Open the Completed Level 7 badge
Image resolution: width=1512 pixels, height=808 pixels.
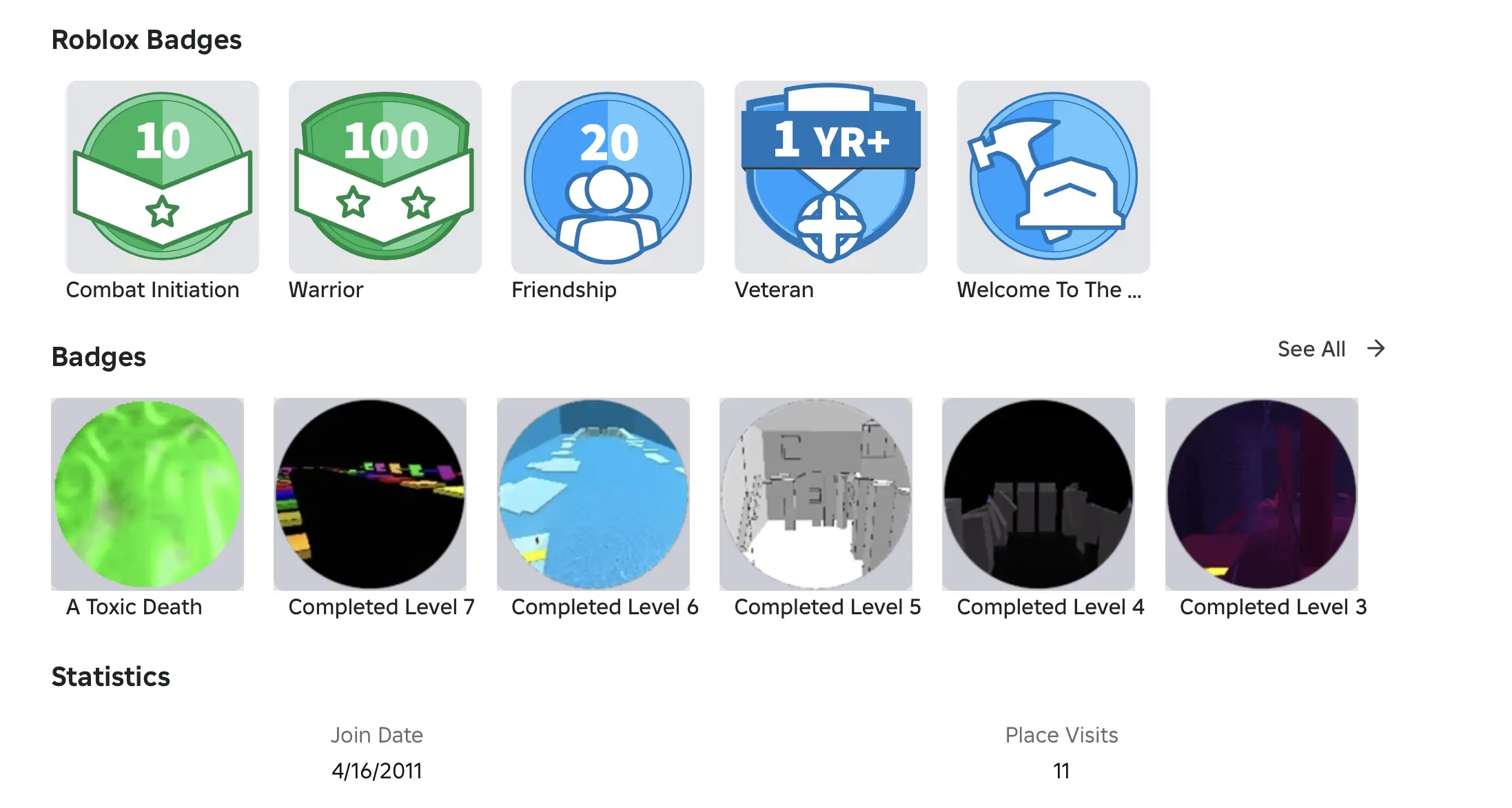[x=370, y=494]
